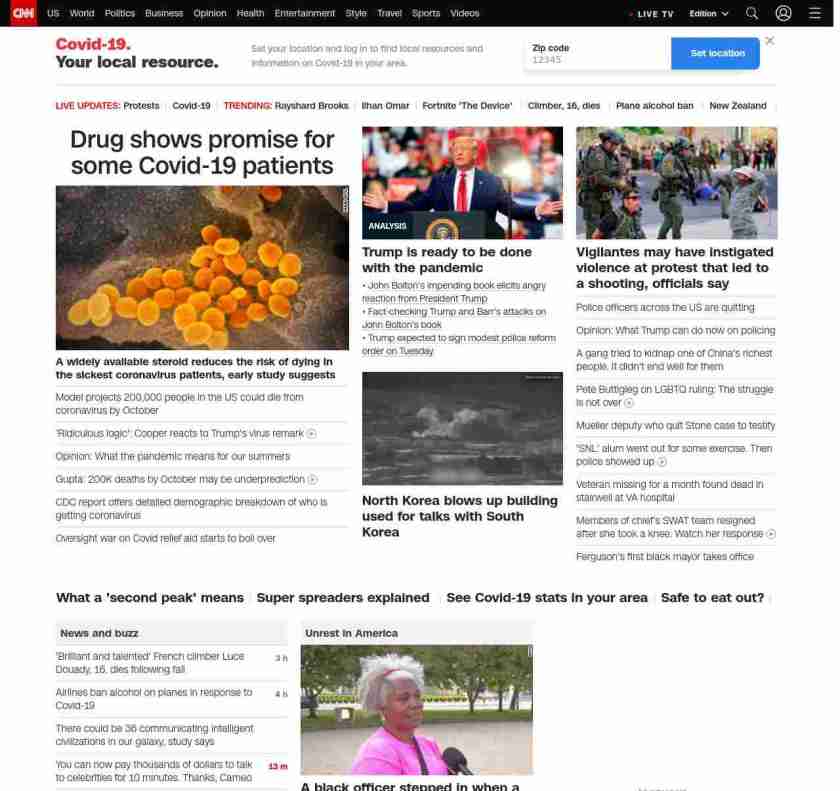This screenshot has height=791, width=840.
Task: Open 'Safe to eat out?' link
Action: click(x=712, y=598)
